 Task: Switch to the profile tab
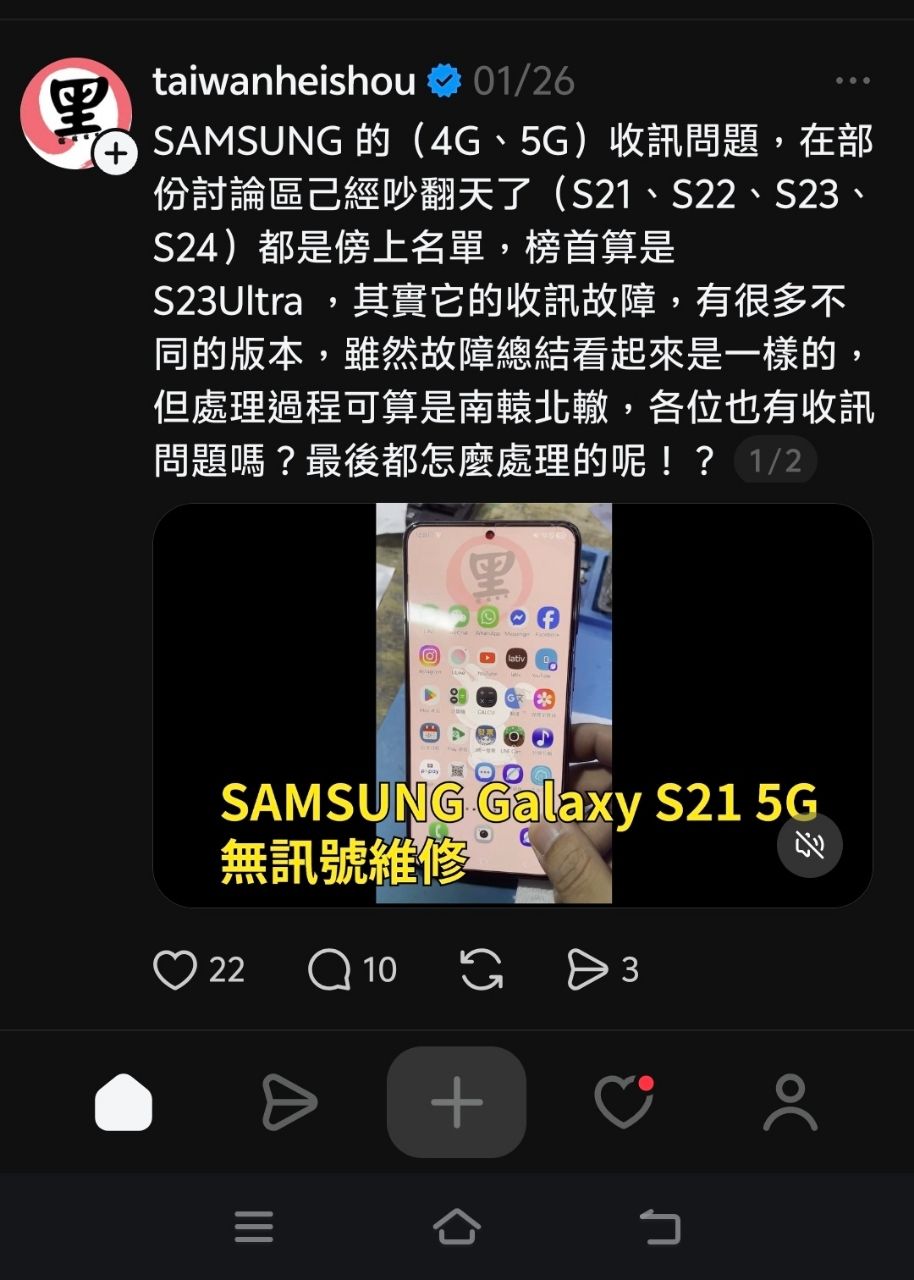pos(790,1102)
